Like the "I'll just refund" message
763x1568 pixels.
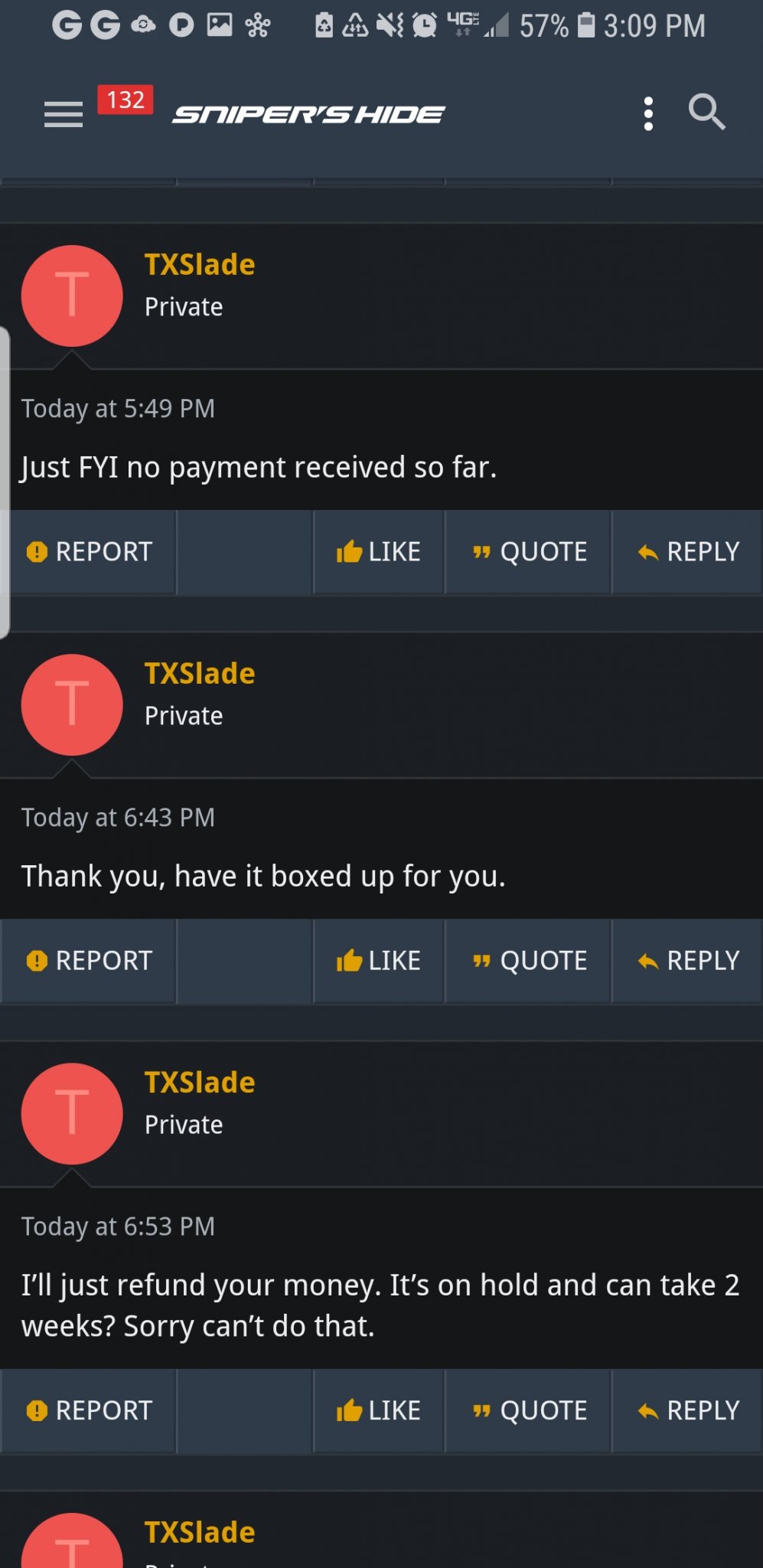[x=379, y=1411]
